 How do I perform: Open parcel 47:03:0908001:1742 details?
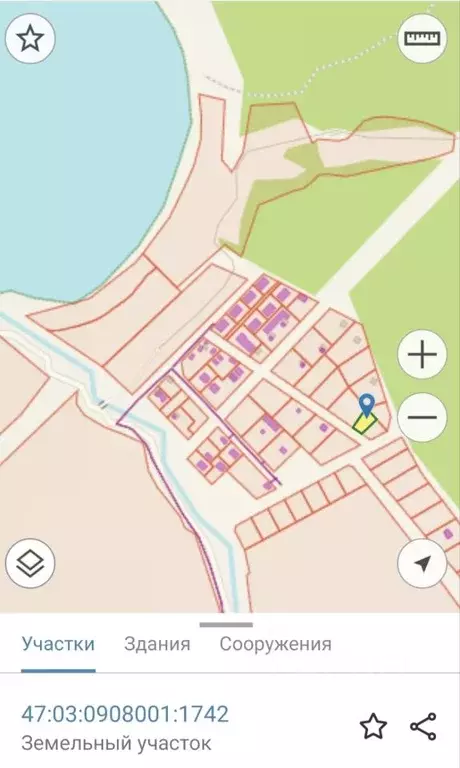[x=125, y=714]
